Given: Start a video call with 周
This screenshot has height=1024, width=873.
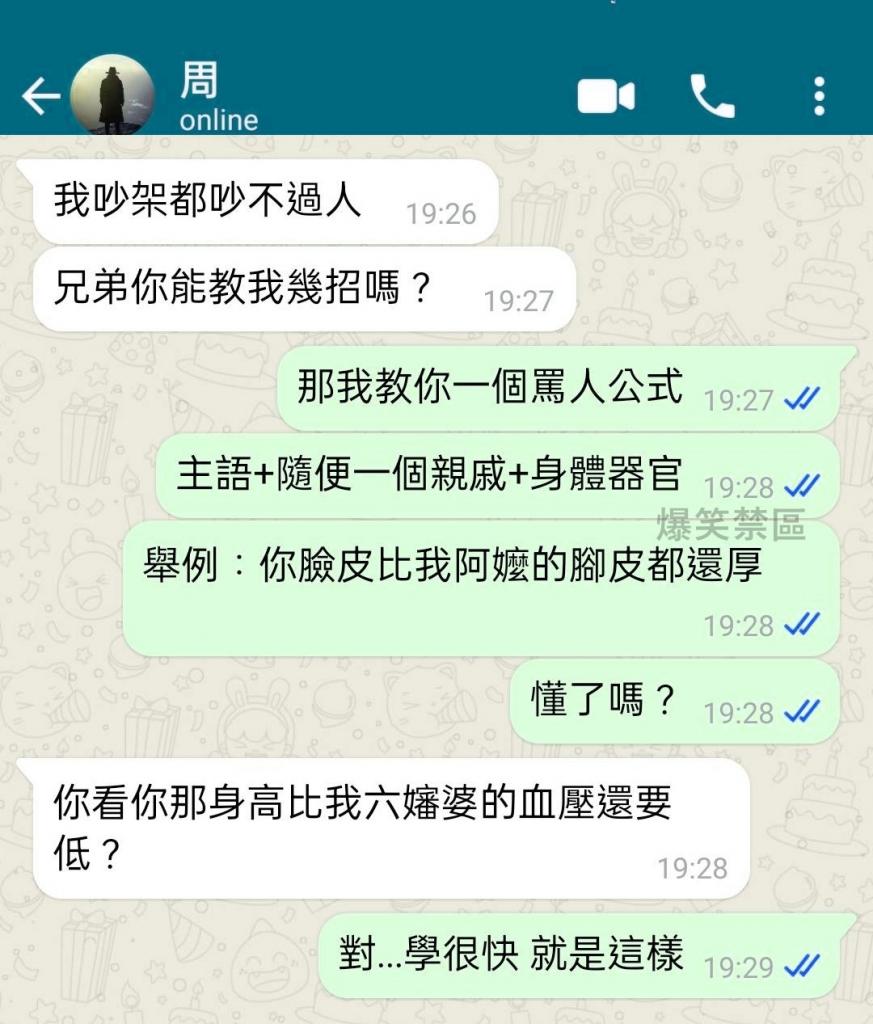Looking at the screenshot, I should pyautogui.click(x=605, y=97).
